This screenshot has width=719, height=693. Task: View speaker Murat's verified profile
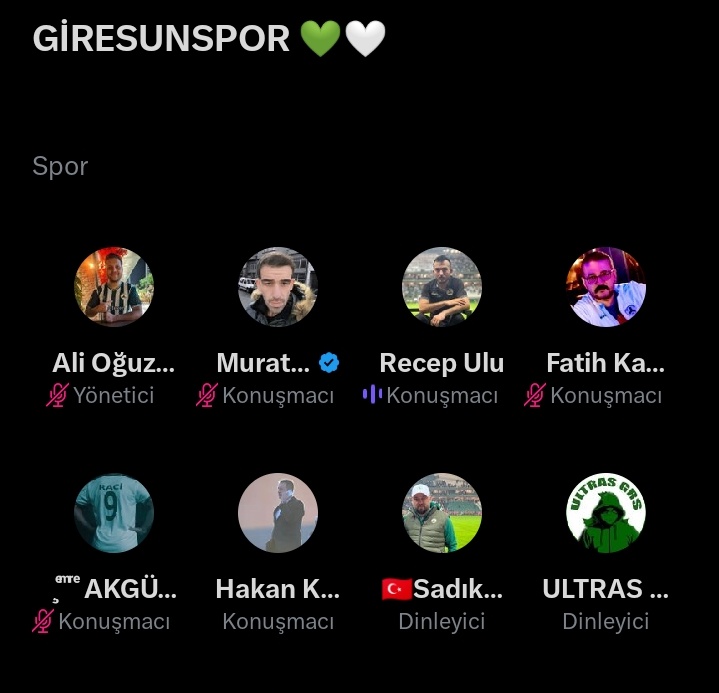click(x=278, y=287)
